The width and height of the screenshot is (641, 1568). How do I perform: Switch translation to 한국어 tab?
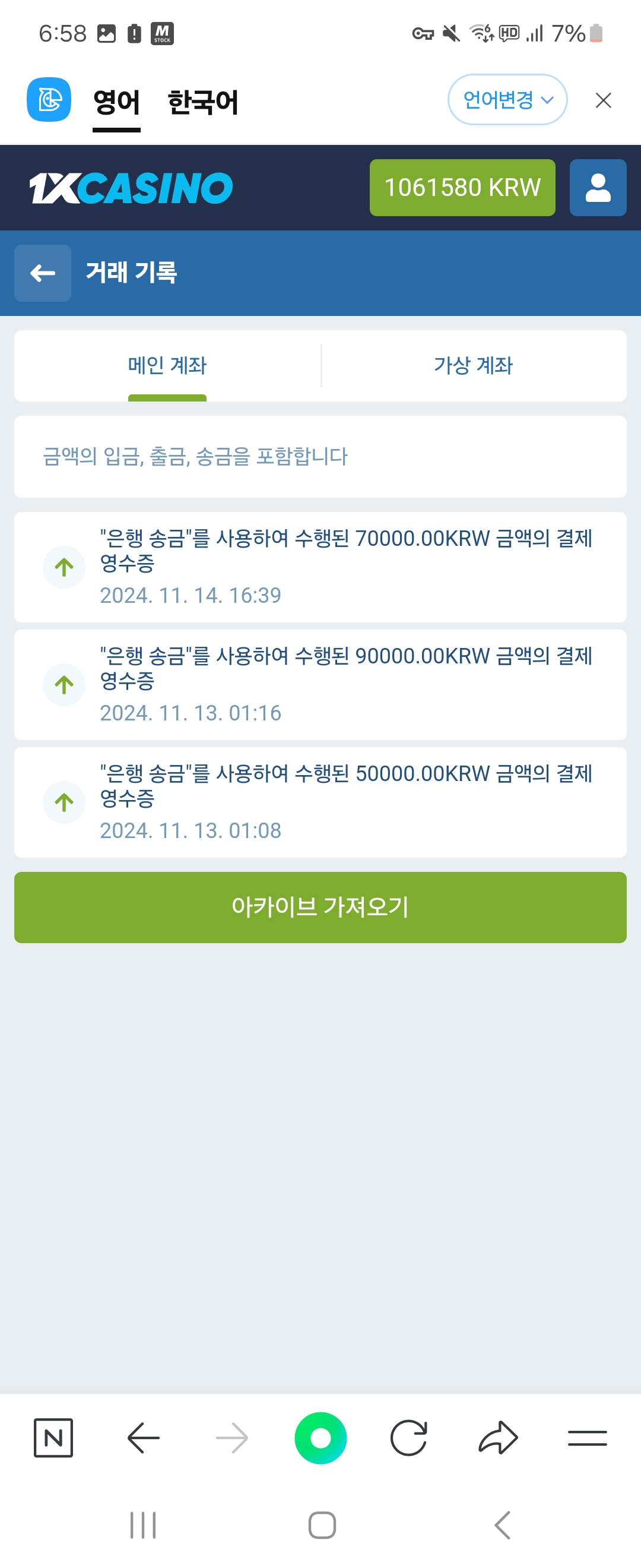click(202, 102)
